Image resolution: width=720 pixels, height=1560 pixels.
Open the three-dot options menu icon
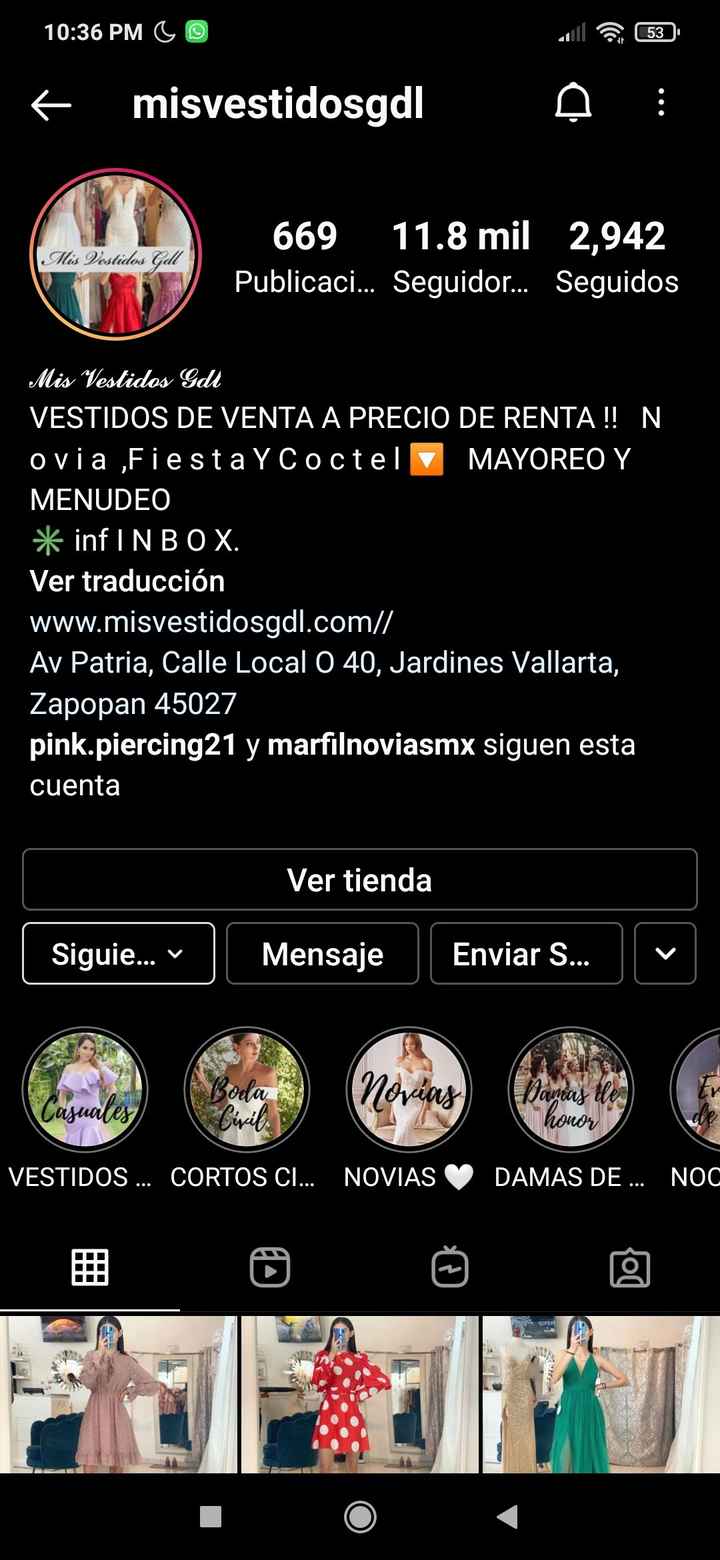(661, 104)
